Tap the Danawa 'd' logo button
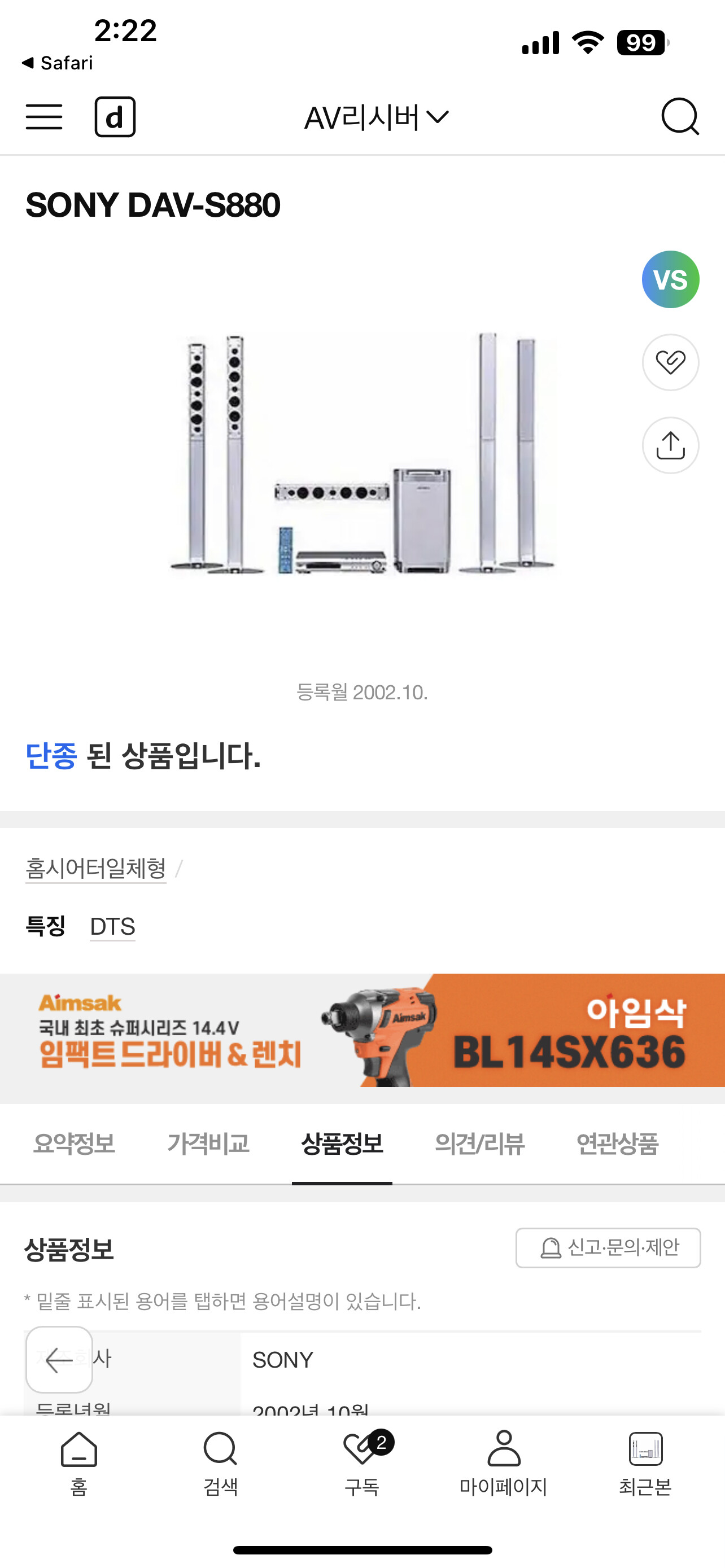725x1568 pixels. point(115,117)
